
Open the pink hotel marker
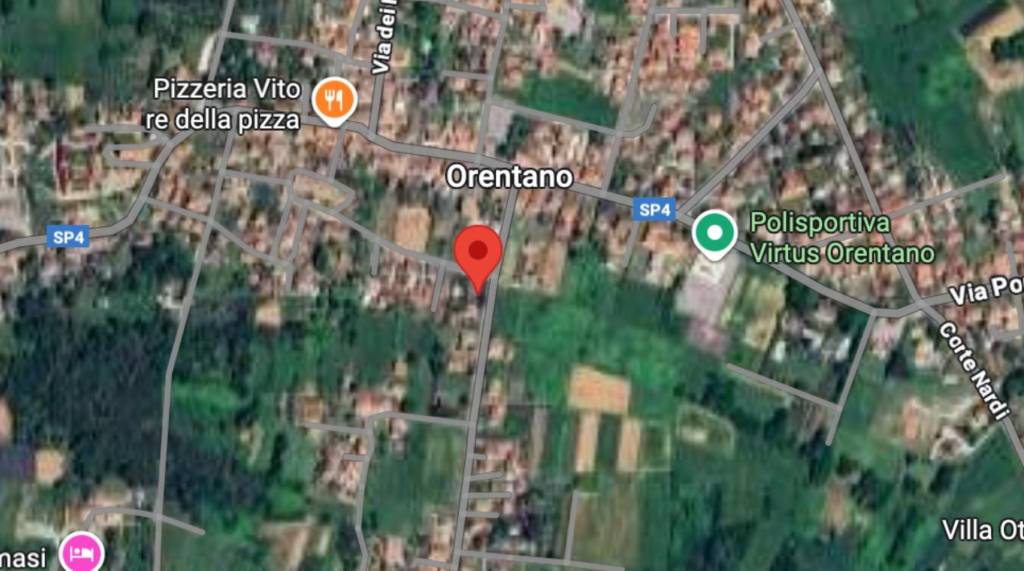[81, 552]
